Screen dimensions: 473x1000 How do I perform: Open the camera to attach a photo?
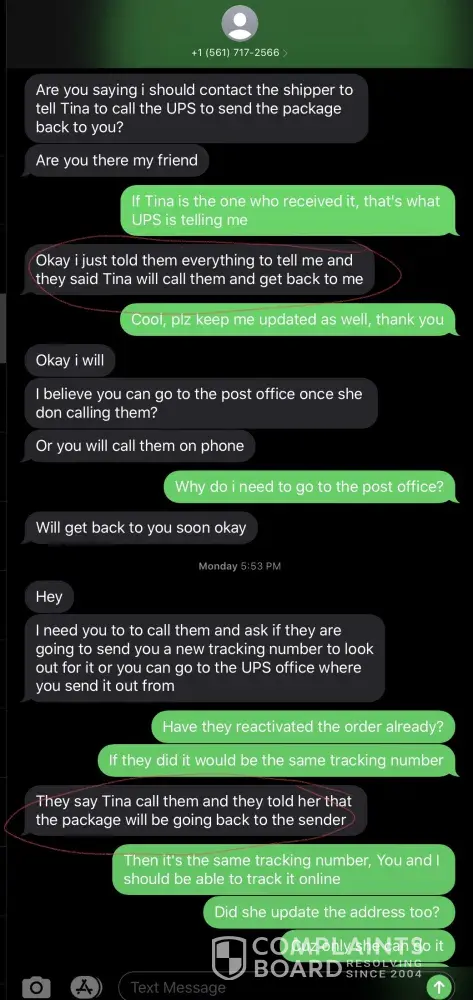pos(36,987)
